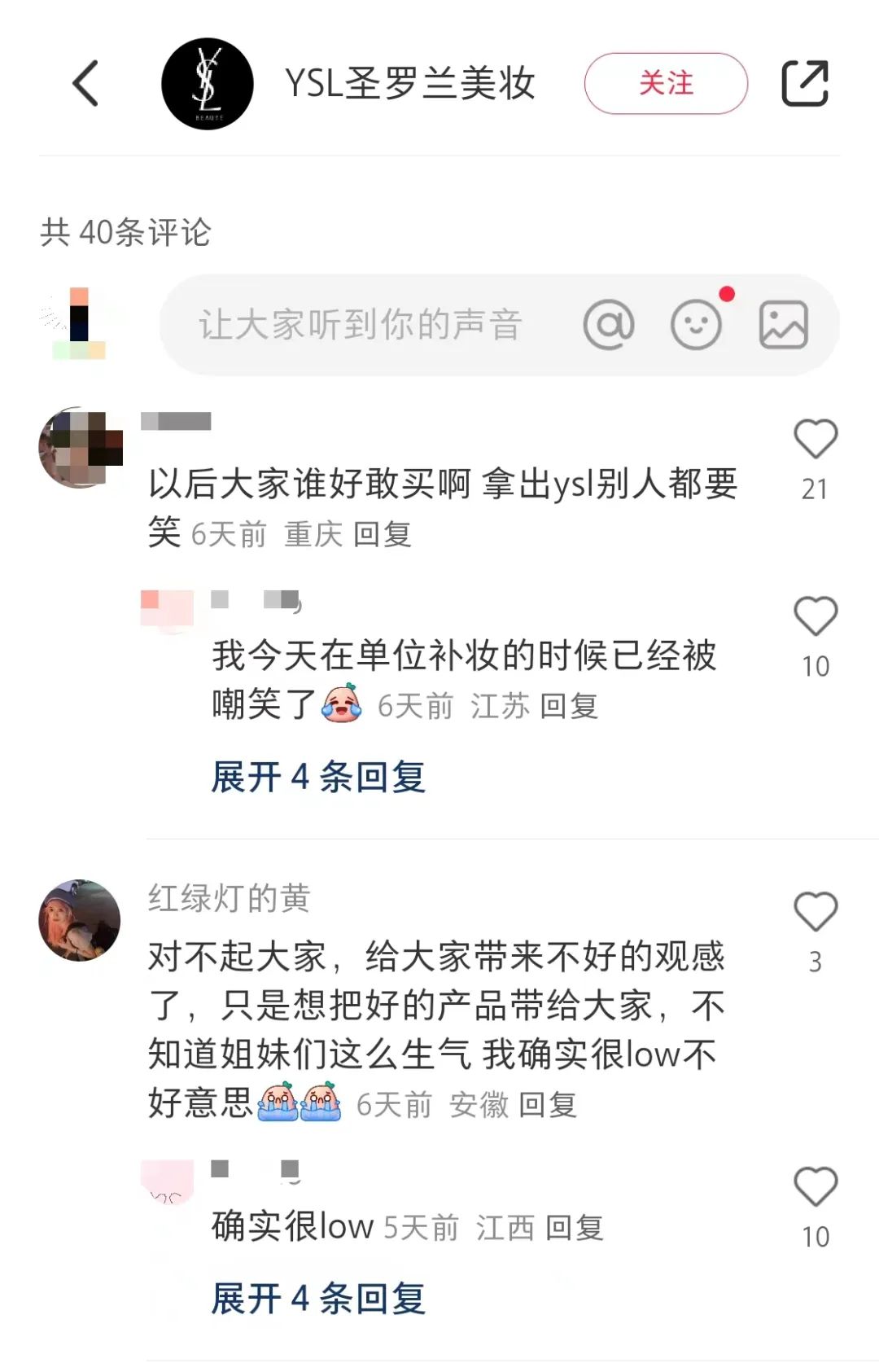
Task: Share this post via top-right icon
Action: tap(804, 83)
